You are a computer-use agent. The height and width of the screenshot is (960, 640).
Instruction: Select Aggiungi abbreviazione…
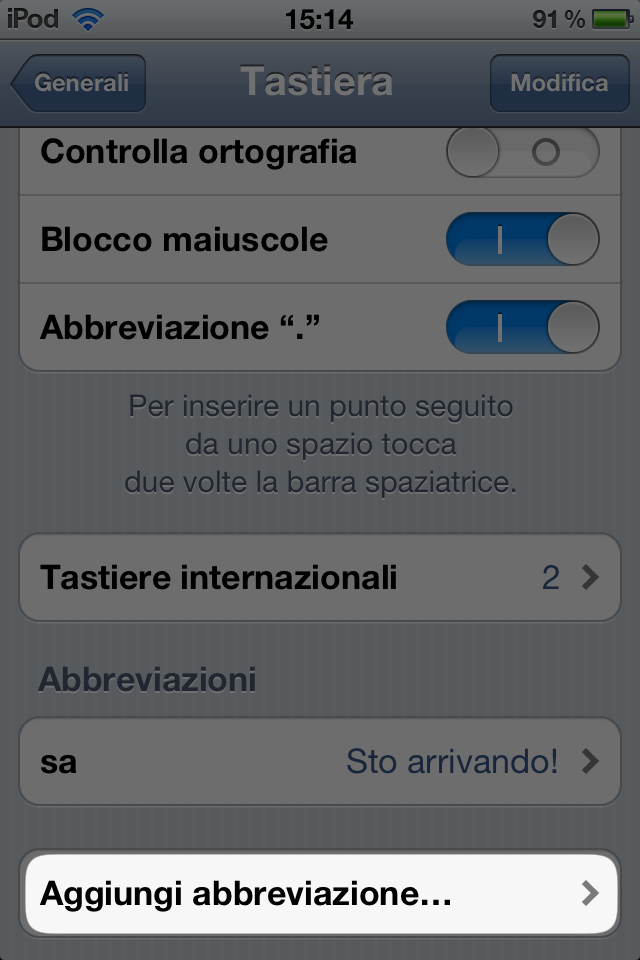(x=320, y=893)
